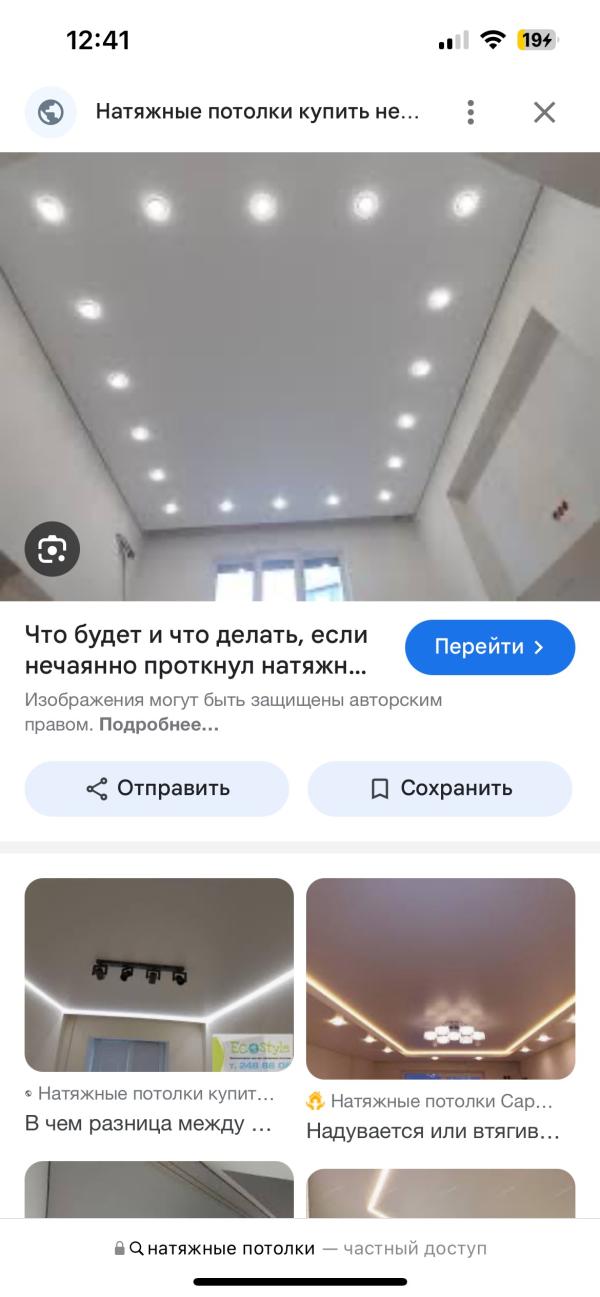Open Google Lens on the ceiling image
Image resolution: width=600 pixels, height=1297 pixels.
tap(52, 548)
